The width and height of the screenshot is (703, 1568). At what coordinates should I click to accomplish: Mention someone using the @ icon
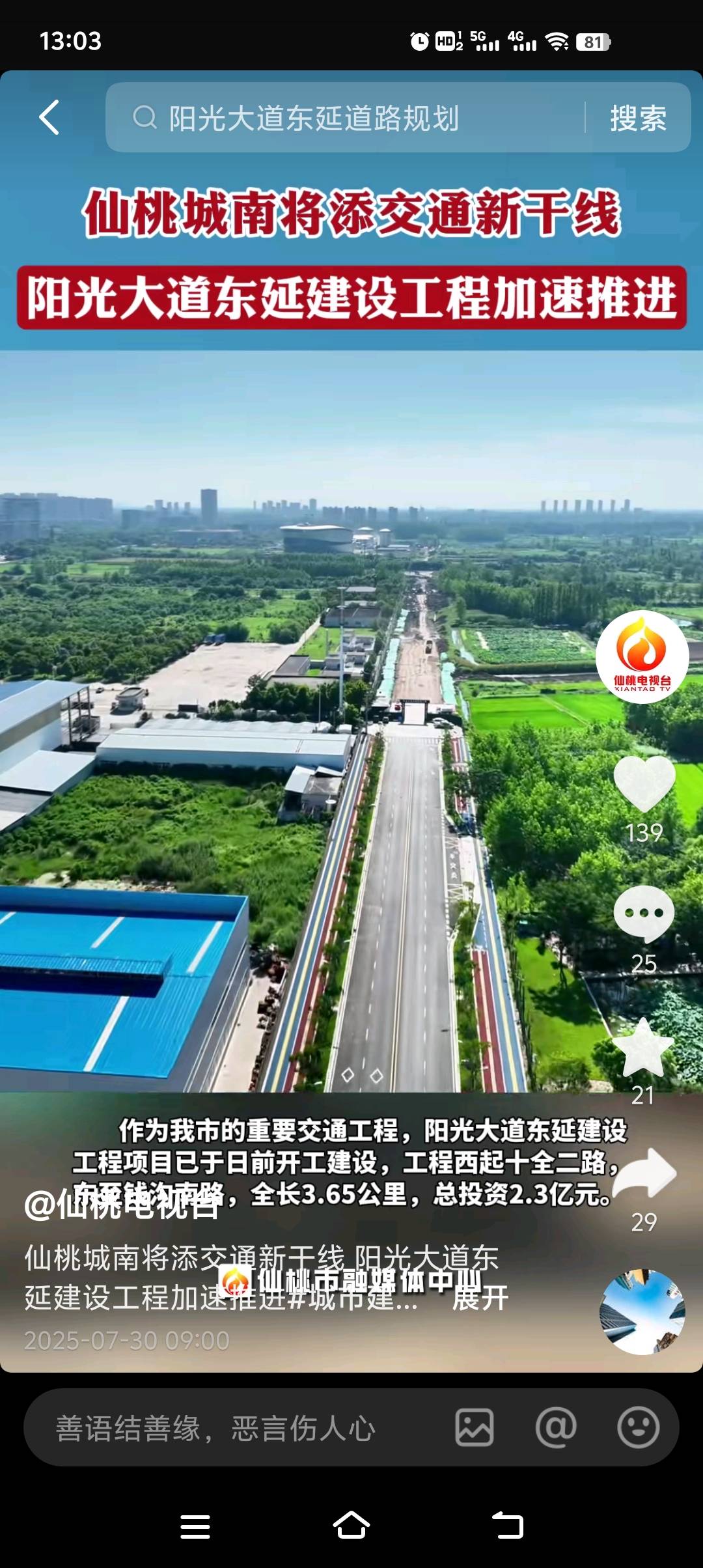[x=556, y=1427]
